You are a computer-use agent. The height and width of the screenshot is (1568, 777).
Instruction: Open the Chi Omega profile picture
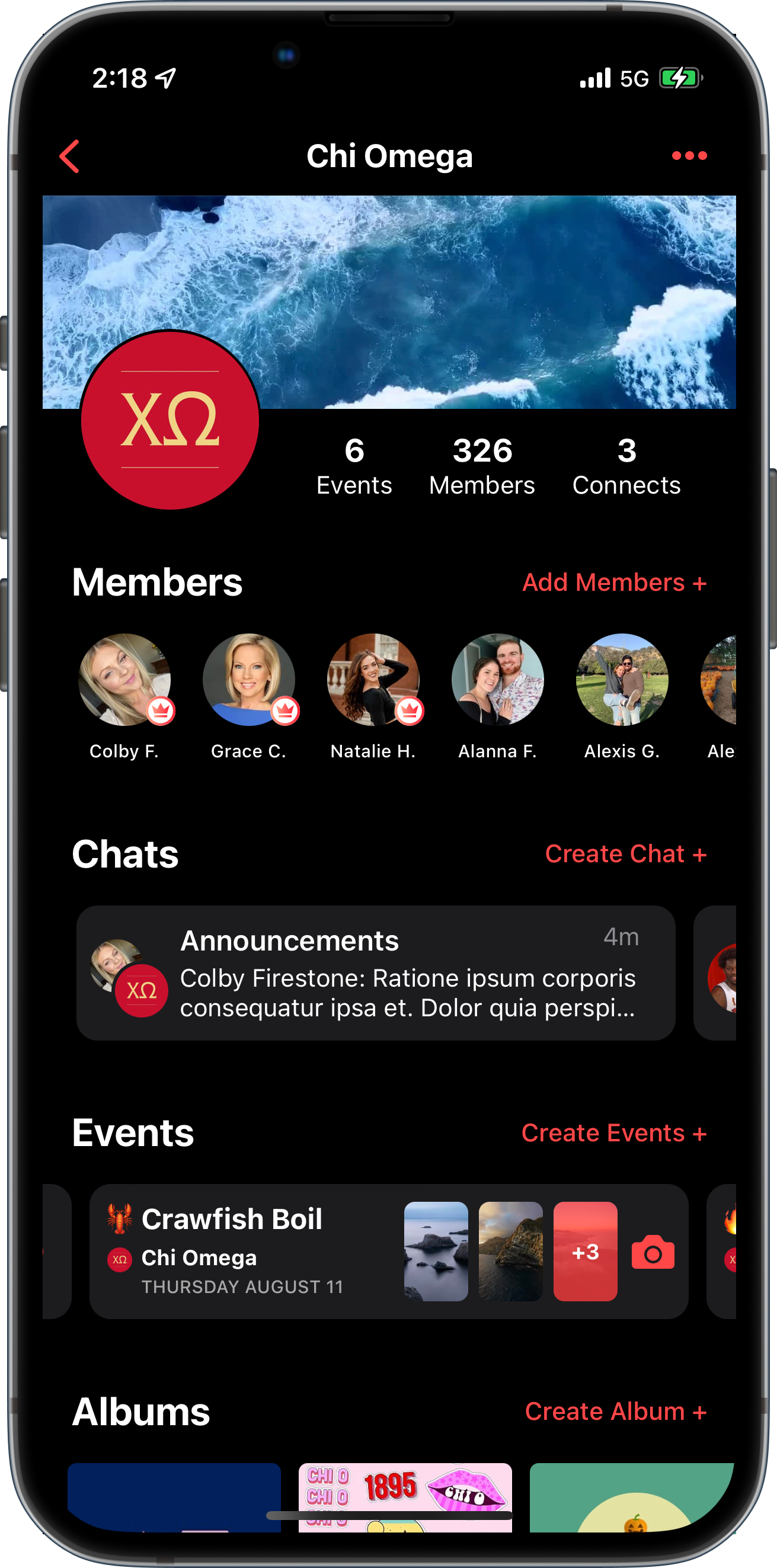click(x=170, y=420)
